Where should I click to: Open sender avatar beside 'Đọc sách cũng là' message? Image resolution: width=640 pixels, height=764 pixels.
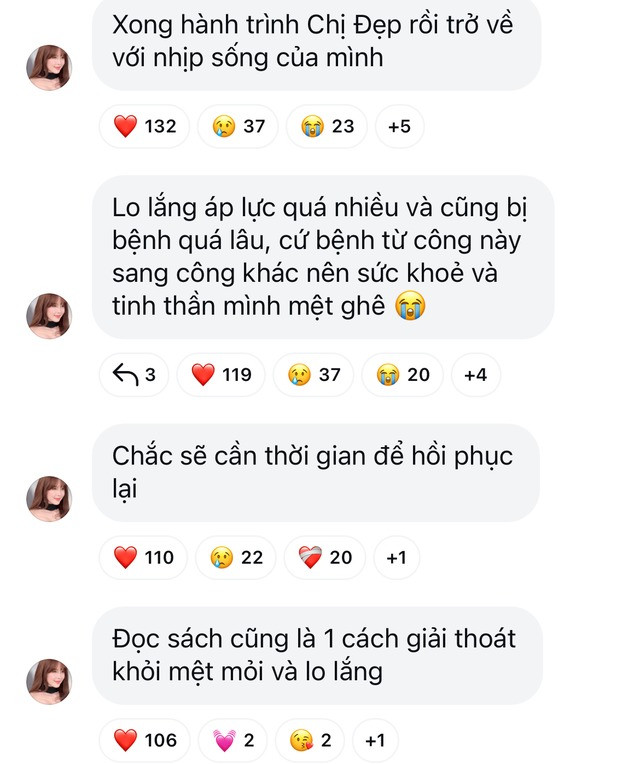[48, 681]
